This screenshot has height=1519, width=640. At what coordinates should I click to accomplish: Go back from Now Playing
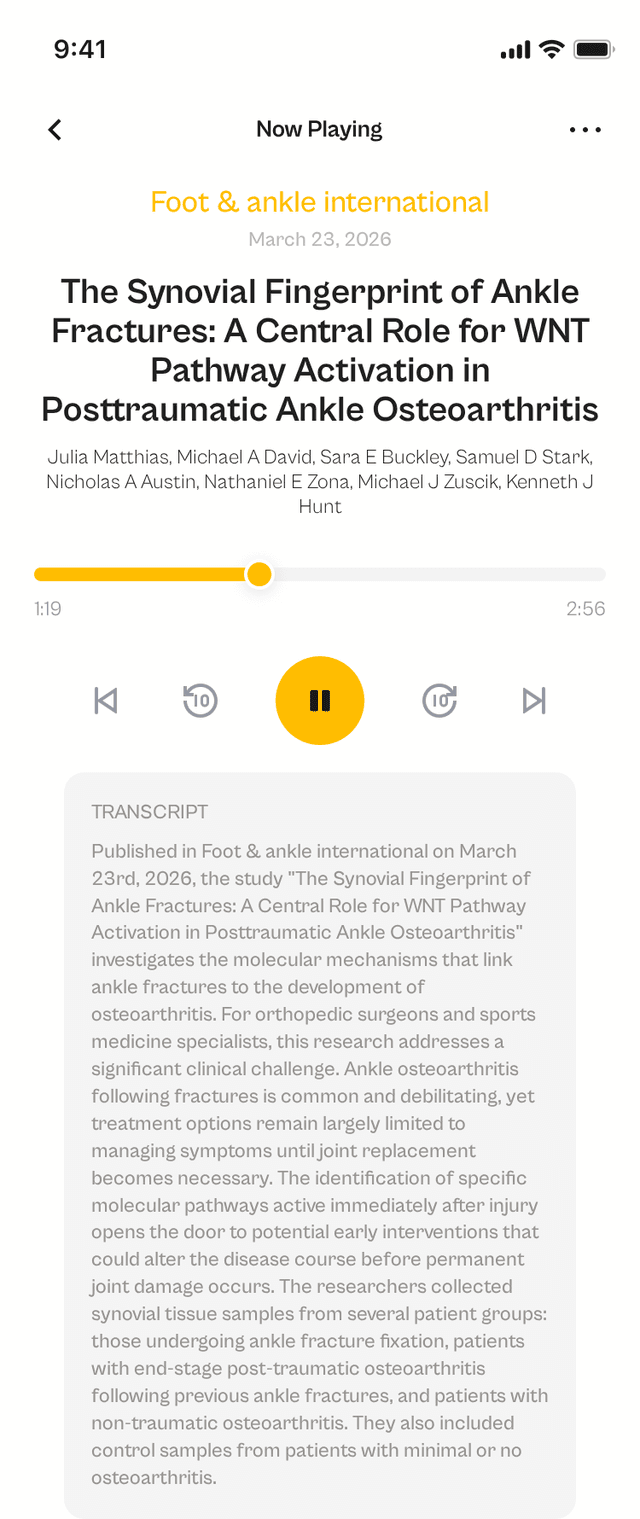coord(55,130)
